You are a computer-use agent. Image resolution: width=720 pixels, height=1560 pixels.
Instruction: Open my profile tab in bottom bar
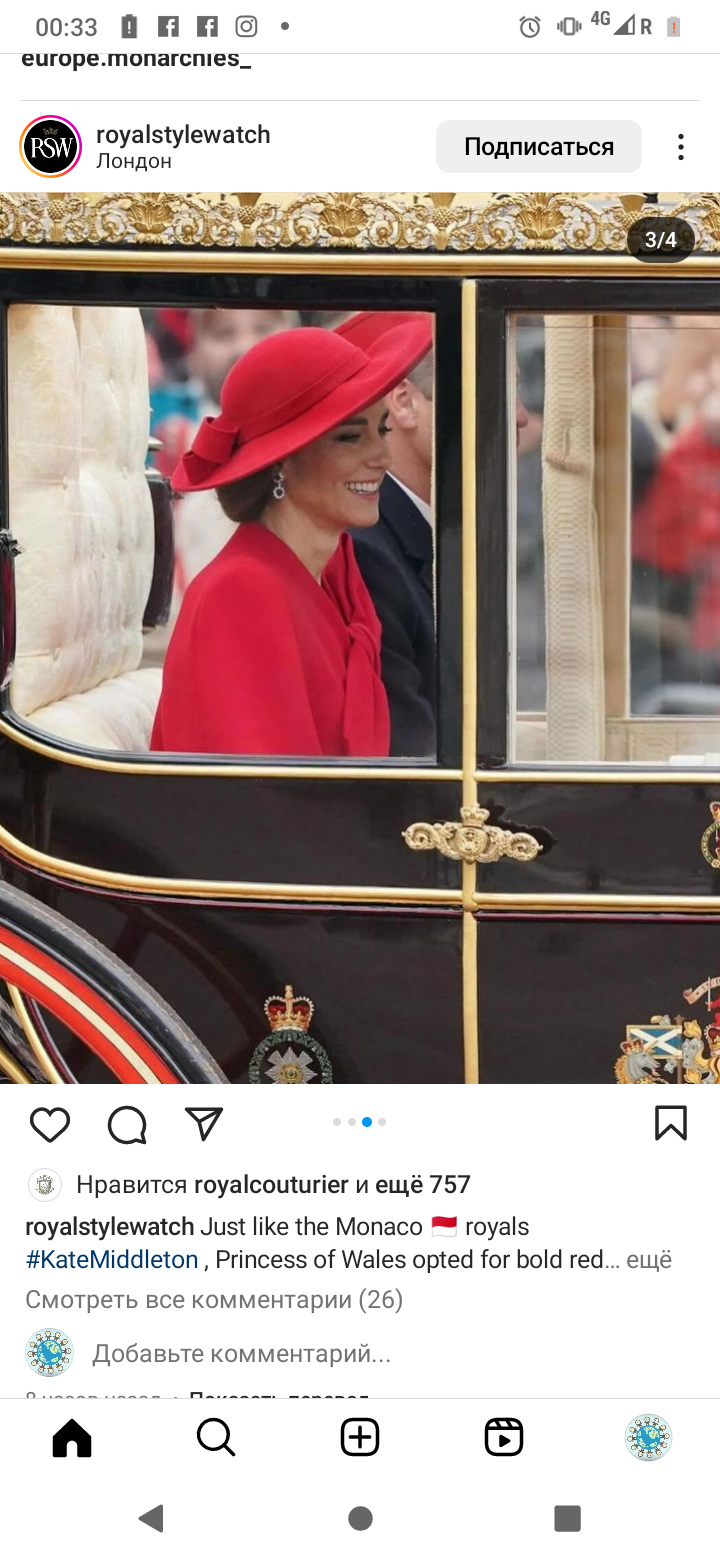pyautogui.click(x=648, y=1438)
